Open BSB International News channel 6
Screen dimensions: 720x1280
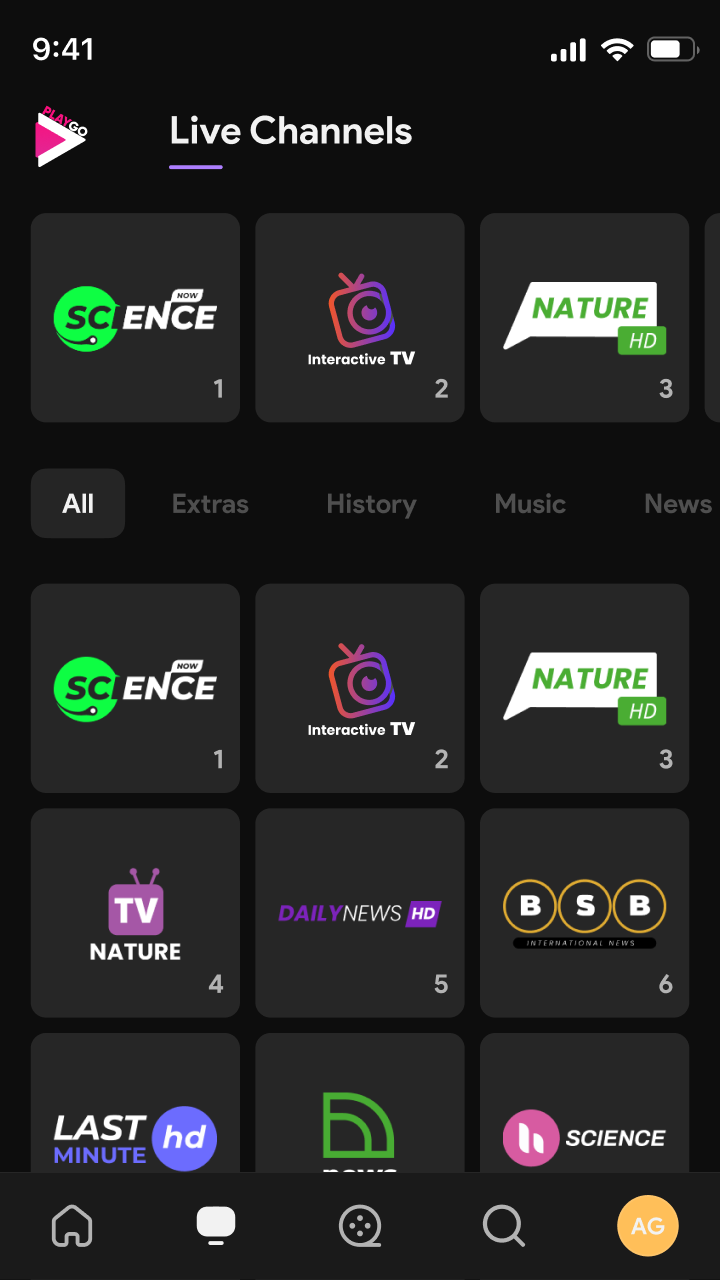[x=584, y=912]
